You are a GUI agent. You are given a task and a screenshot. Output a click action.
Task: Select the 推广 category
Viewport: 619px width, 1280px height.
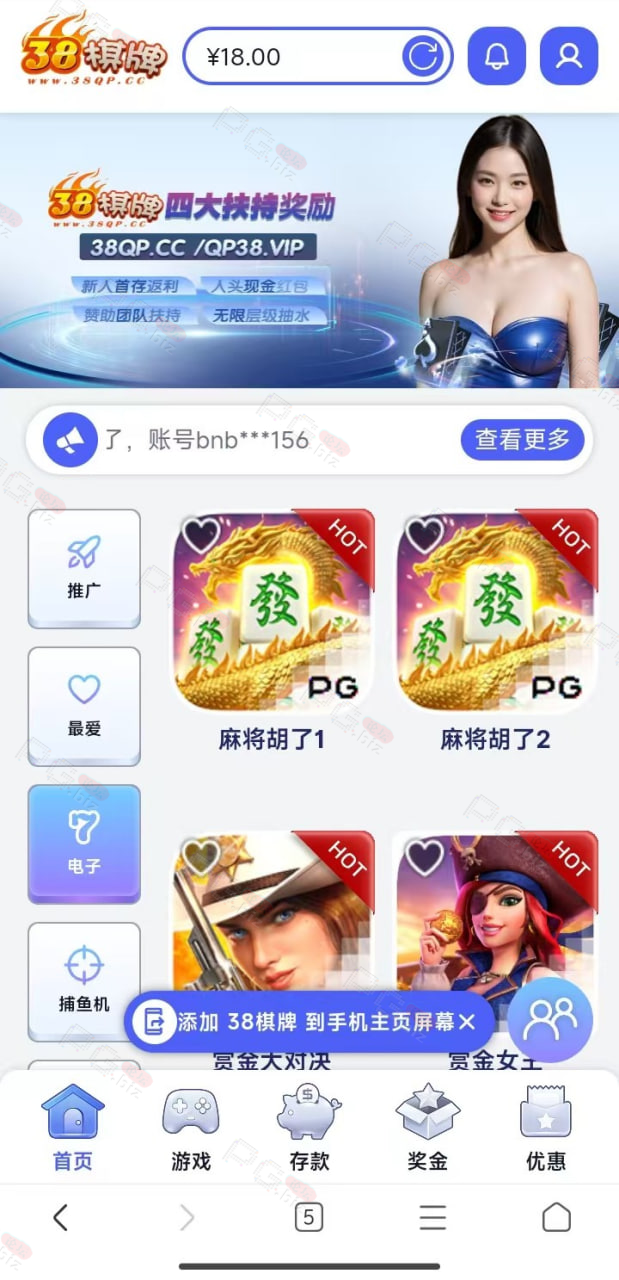[84, 569]
